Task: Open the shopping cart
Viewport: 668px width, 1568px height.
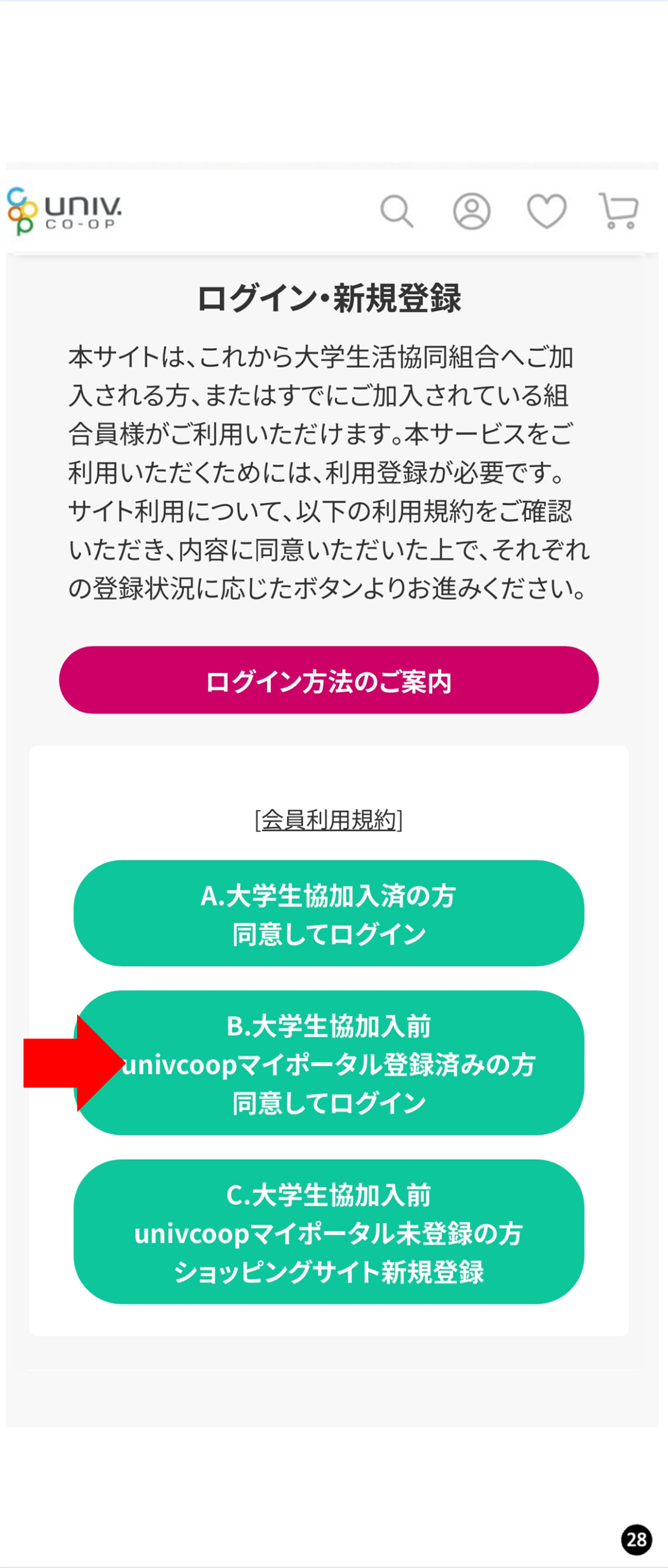Action: 619,211
